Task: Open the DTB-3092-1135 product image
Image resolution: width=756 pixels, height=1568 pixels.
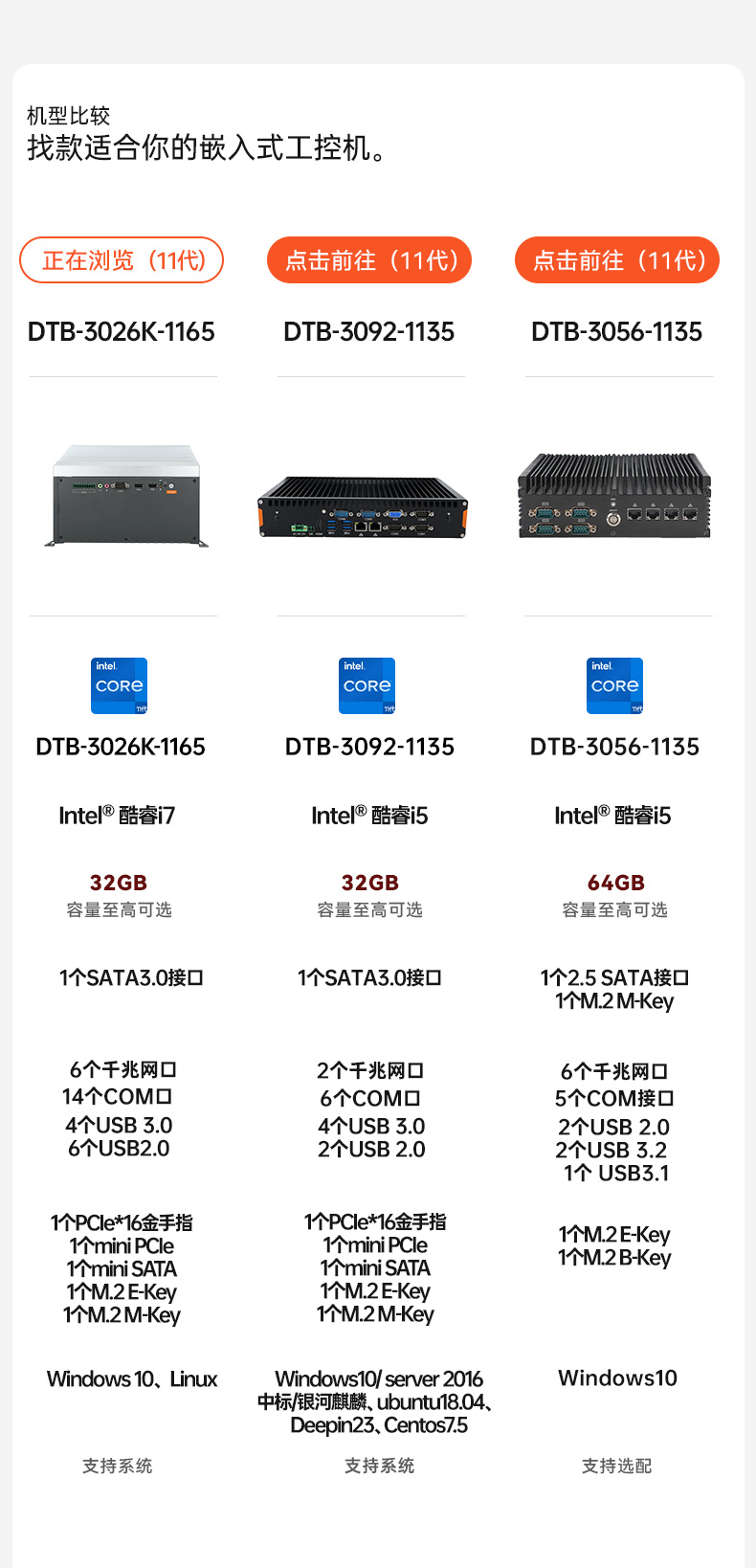Action: (368, 503)
